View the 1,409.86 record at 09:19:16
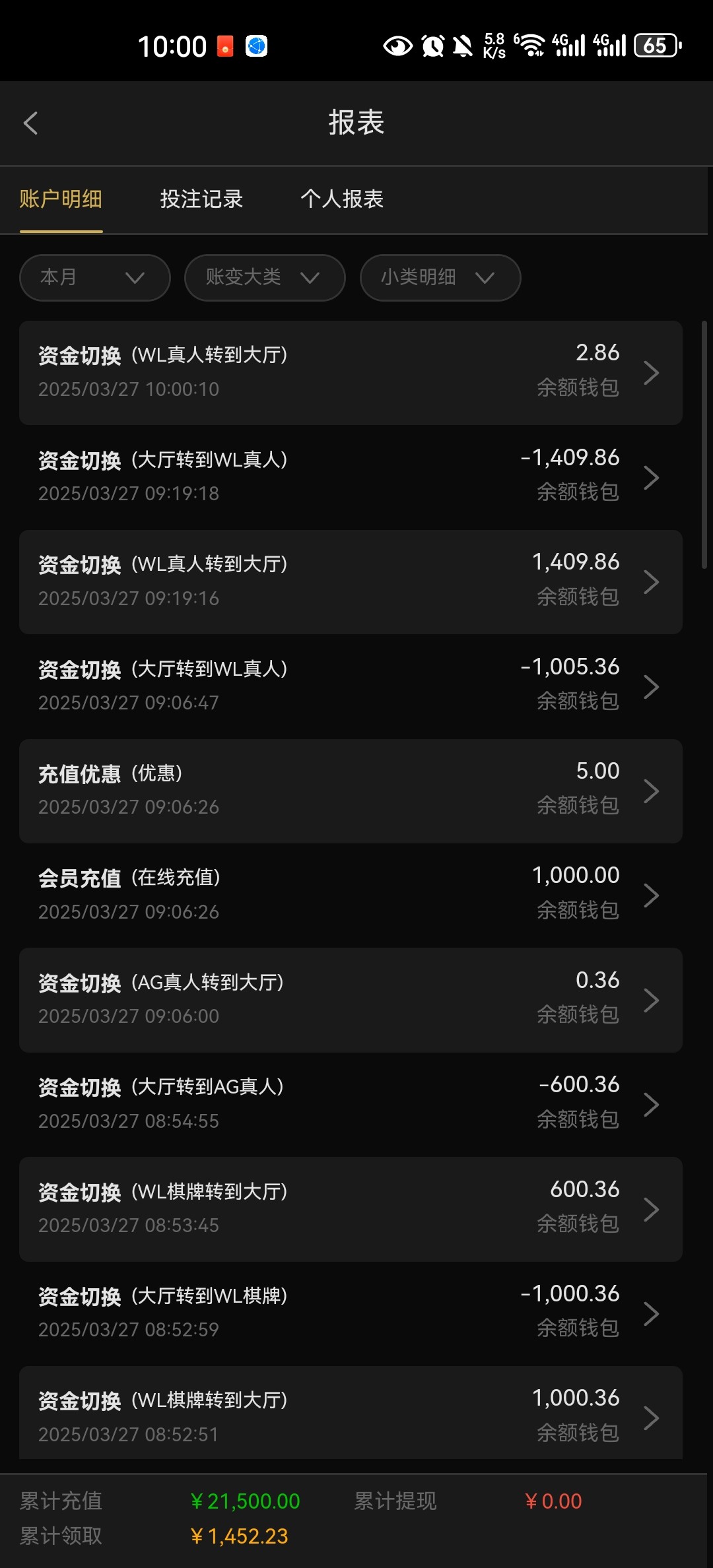This screenshot has height=1568, width=713. [x=351, y=582]
